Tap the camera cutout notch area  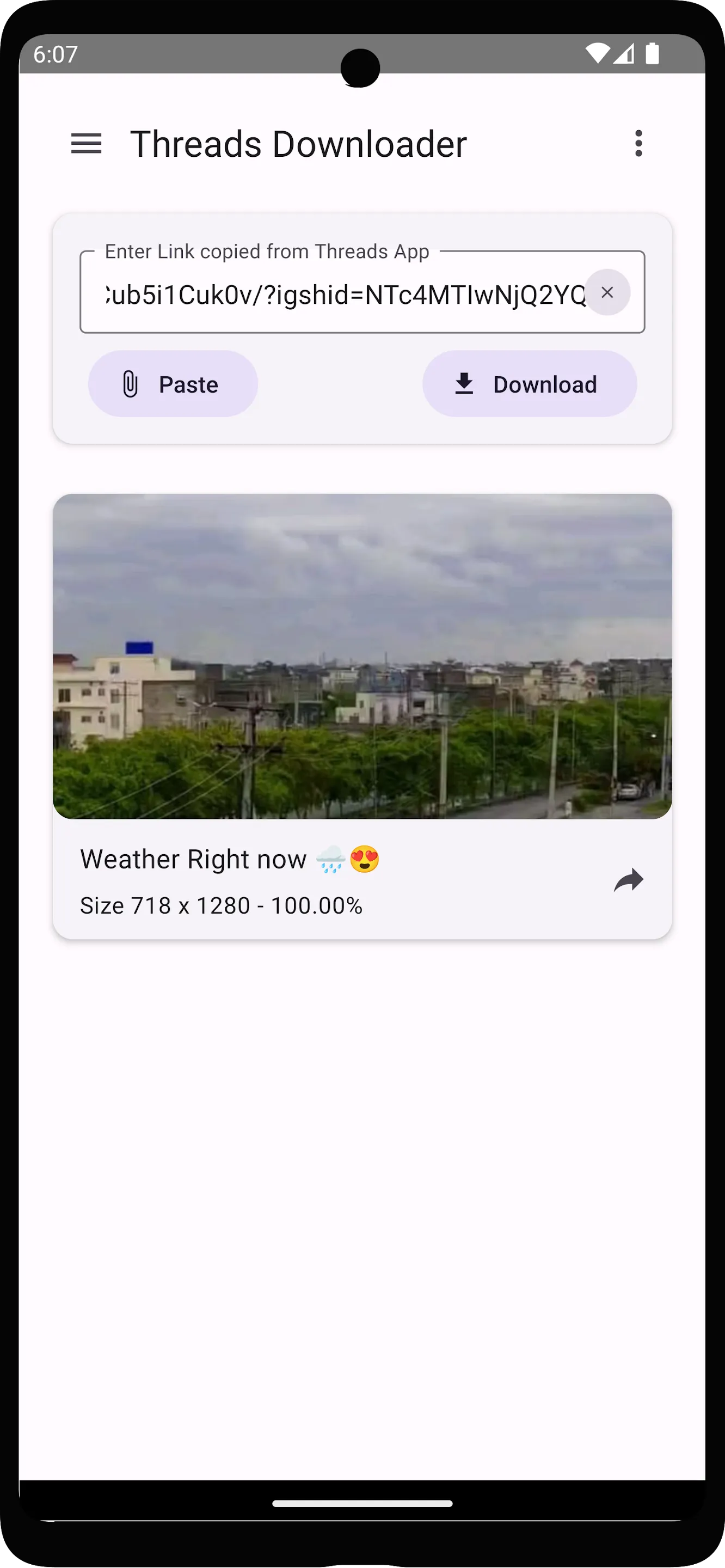pos(359,69)
